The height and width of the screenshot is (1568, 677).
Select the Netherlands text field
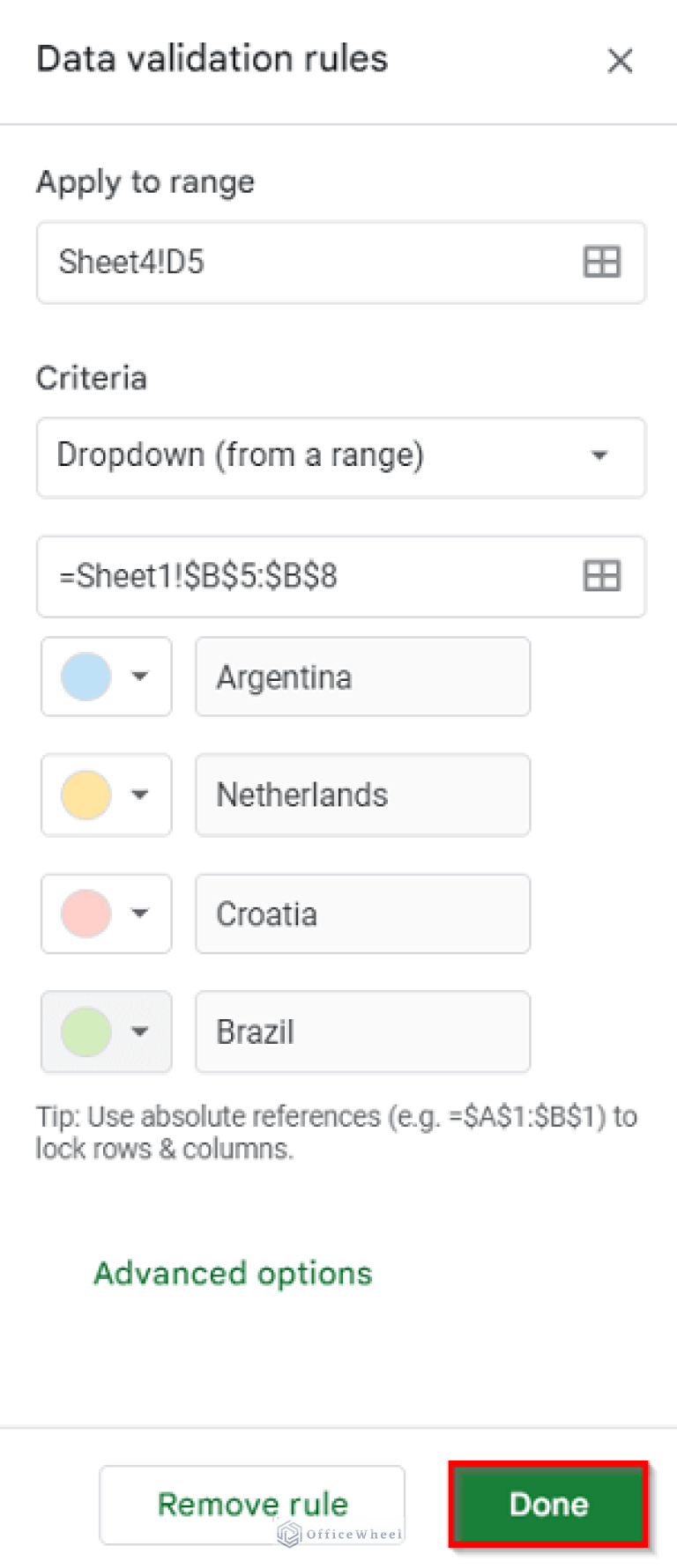pyautogui.click(x=361, y=795)
